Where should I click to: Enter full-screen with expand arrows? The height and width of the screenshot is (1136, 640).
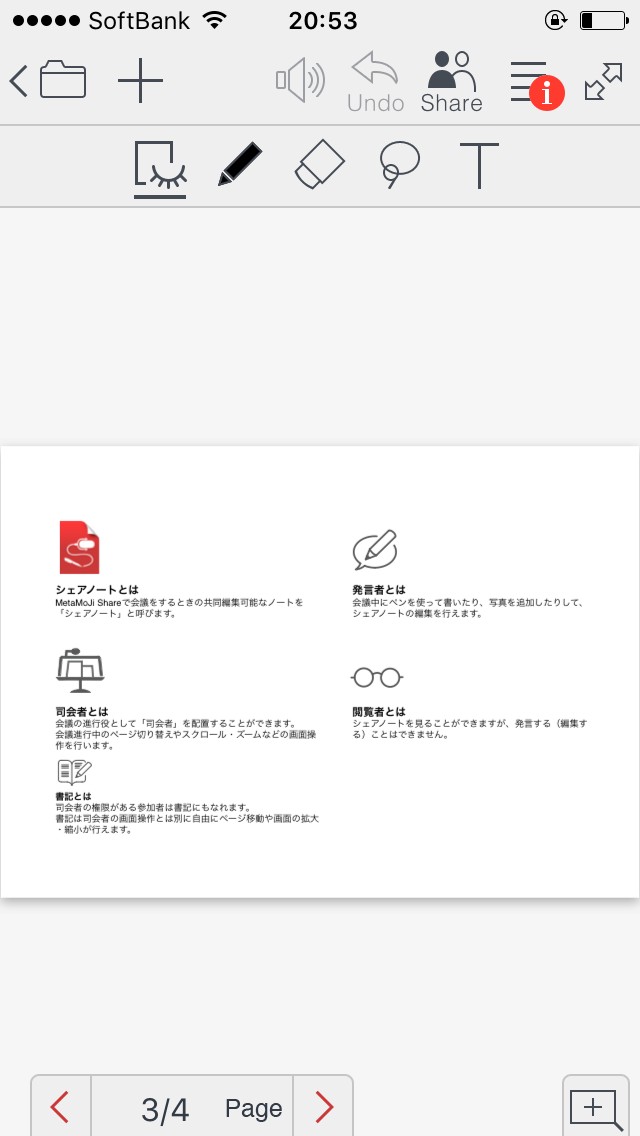click(x=604, y=81)
